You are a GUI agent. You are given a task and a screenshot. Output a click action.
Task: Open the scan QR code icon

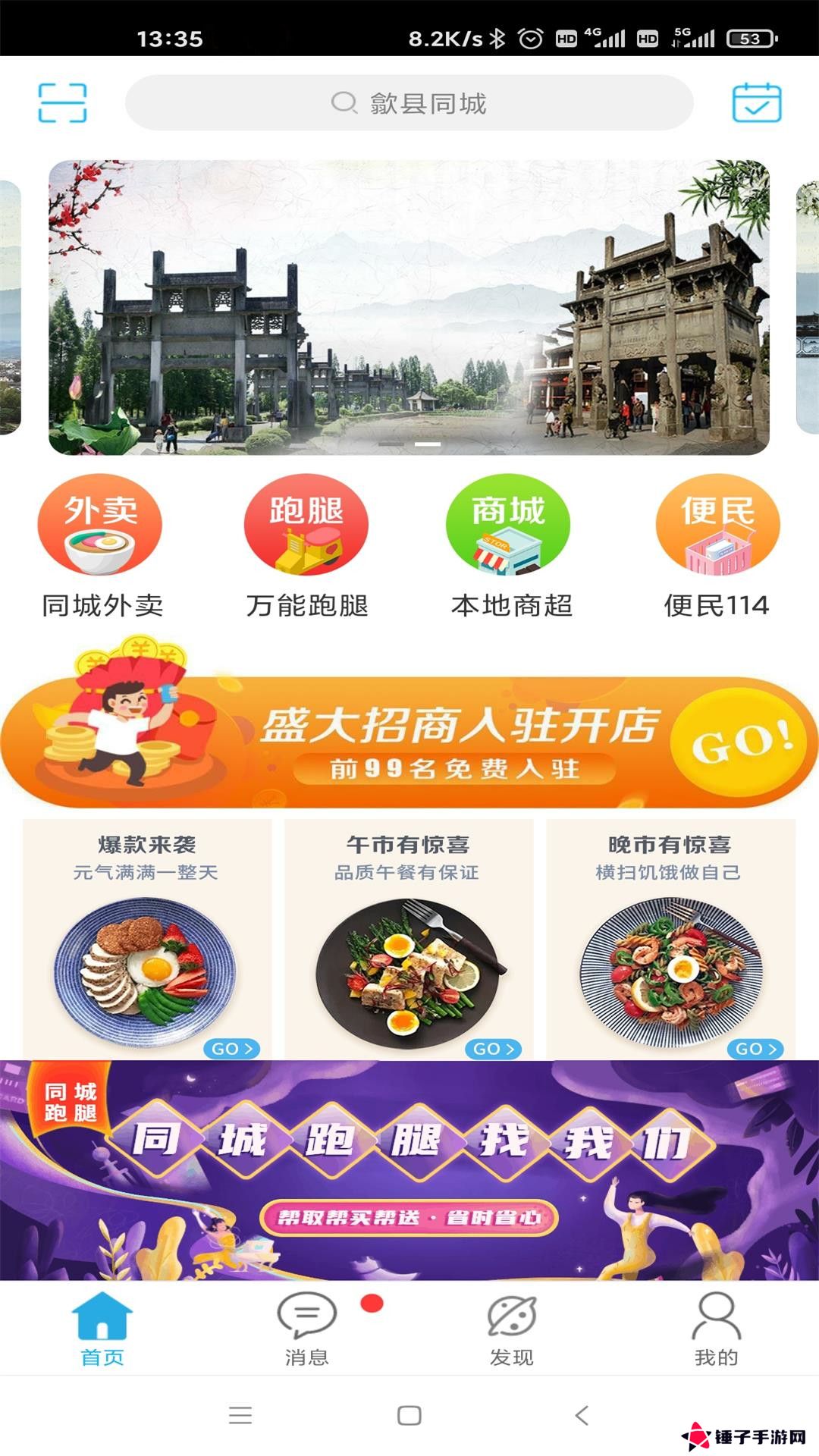coord(62,102)
